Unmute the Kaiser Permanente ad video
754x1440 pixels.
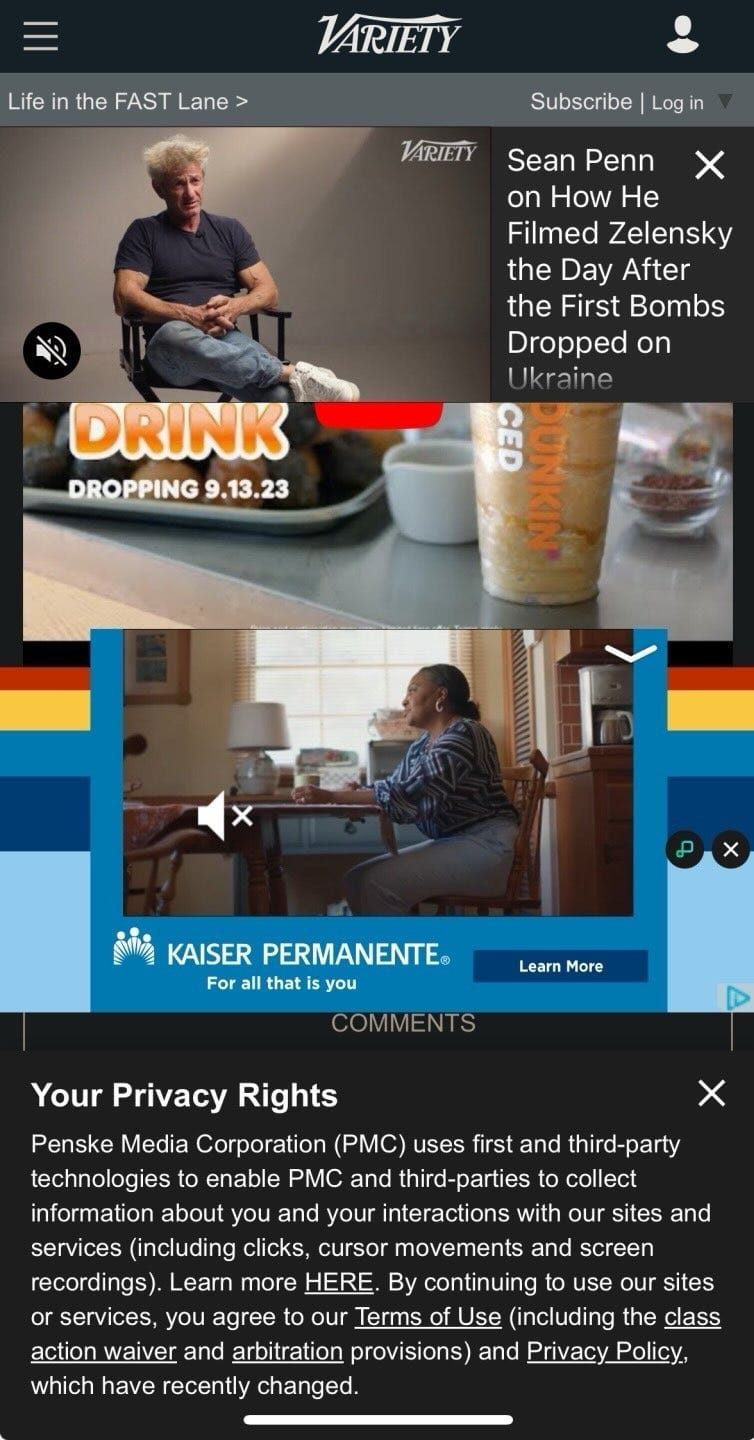pyautogui.click(x=225, y=817)
